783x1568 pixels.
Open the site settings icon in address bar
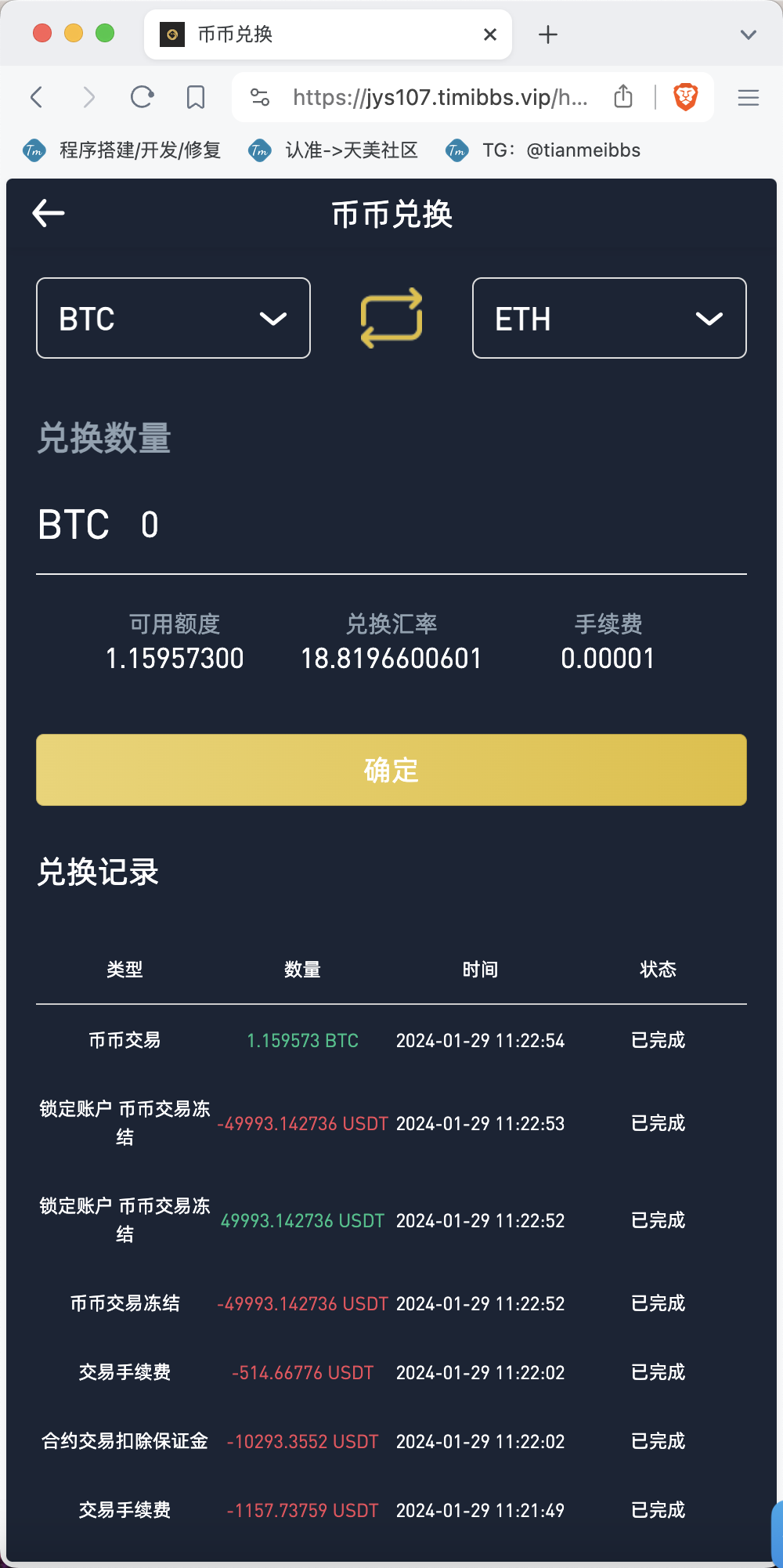(260, 97)
